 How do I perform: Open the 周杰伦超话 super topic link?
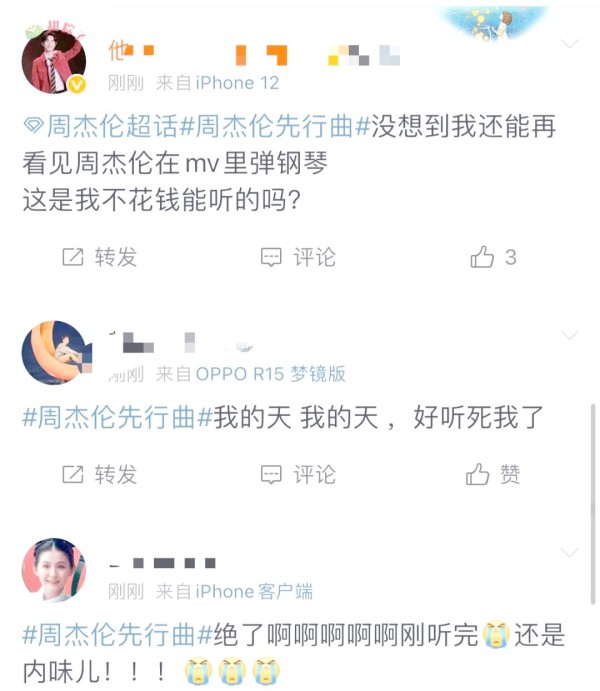[x=100, y=128]
